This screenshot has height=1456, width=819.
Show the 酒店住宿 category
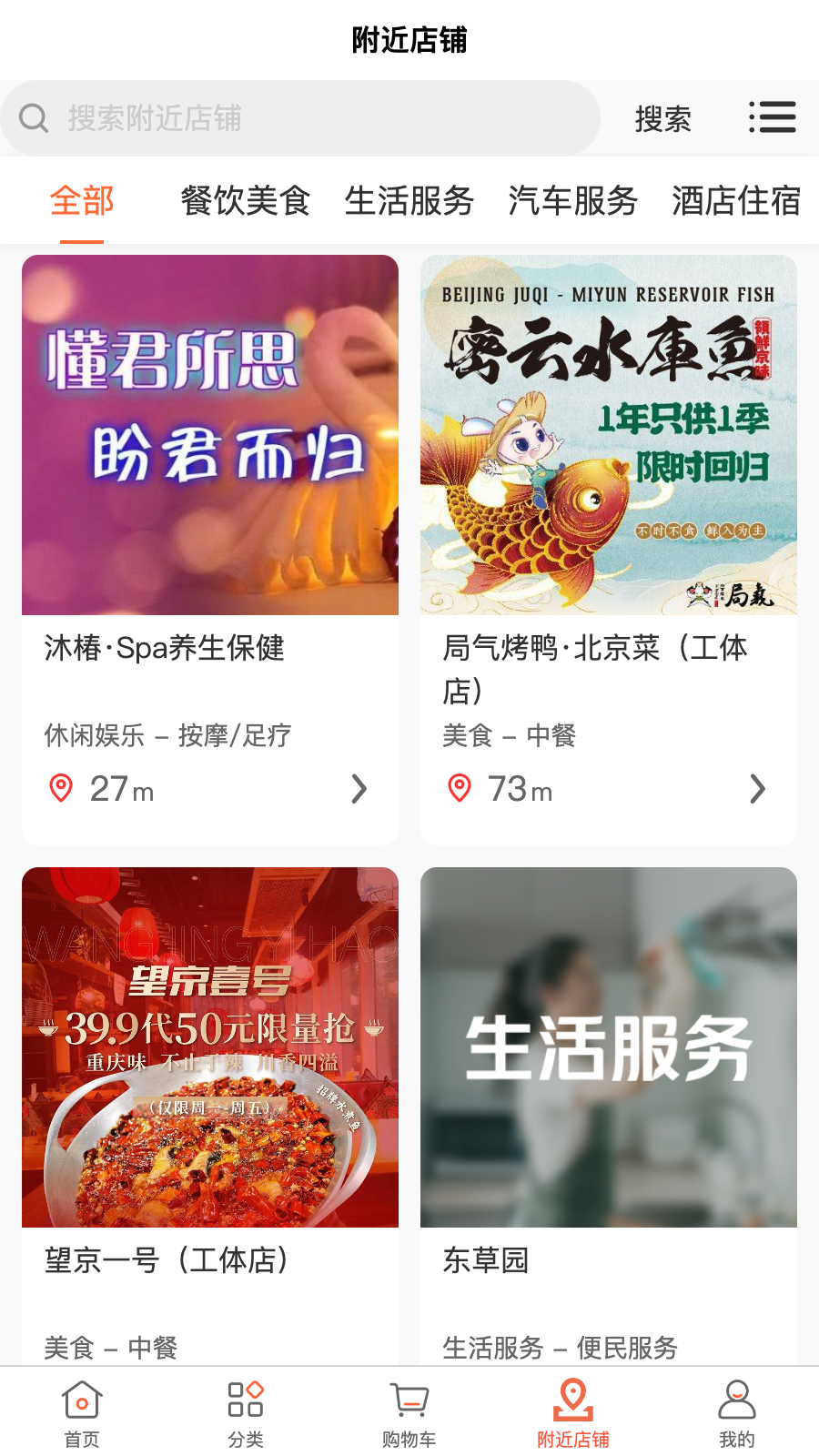coord(735,201)
